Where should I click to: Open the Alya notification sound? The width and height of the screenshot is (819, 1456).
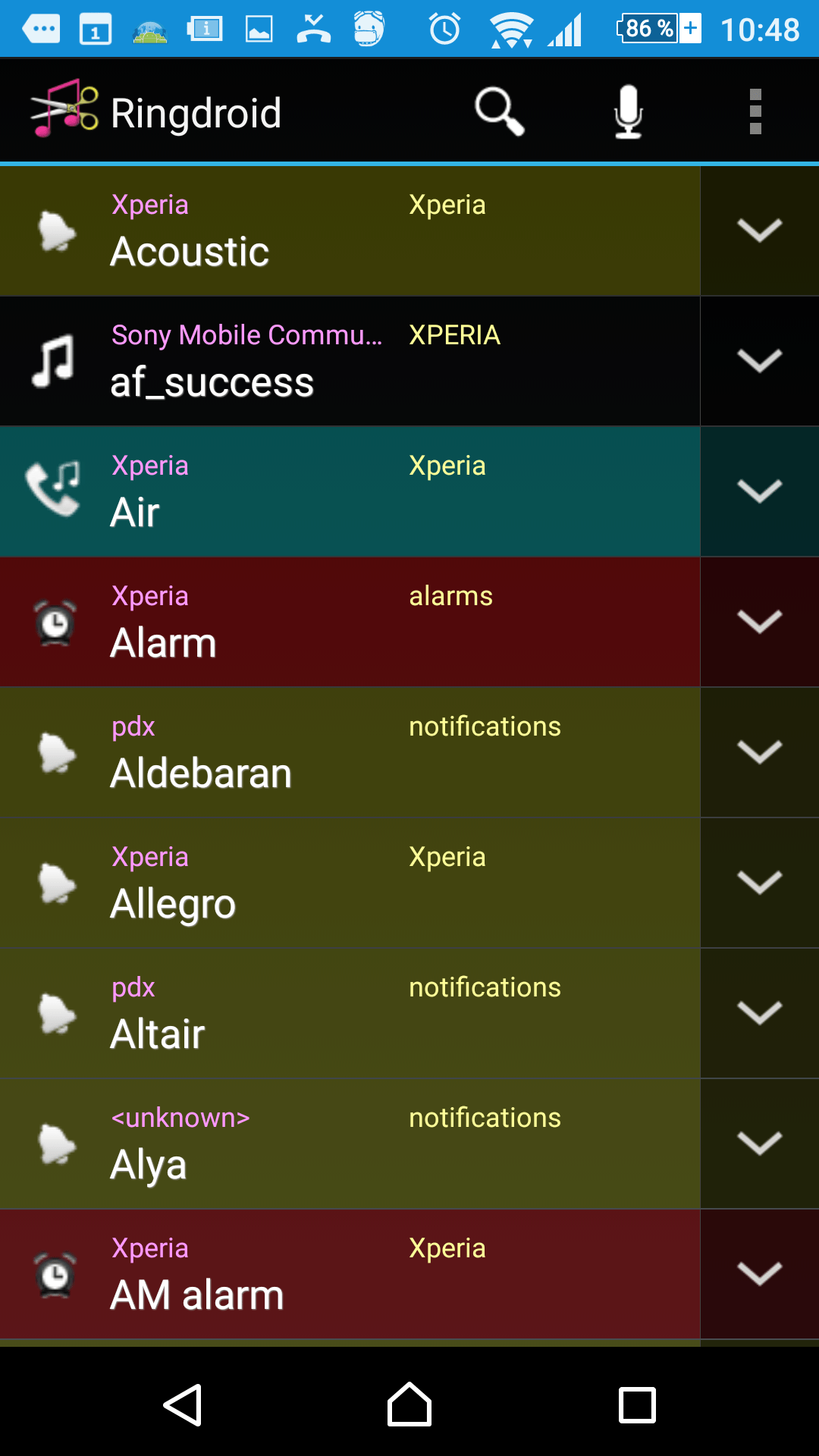(x=350, y=1144)
